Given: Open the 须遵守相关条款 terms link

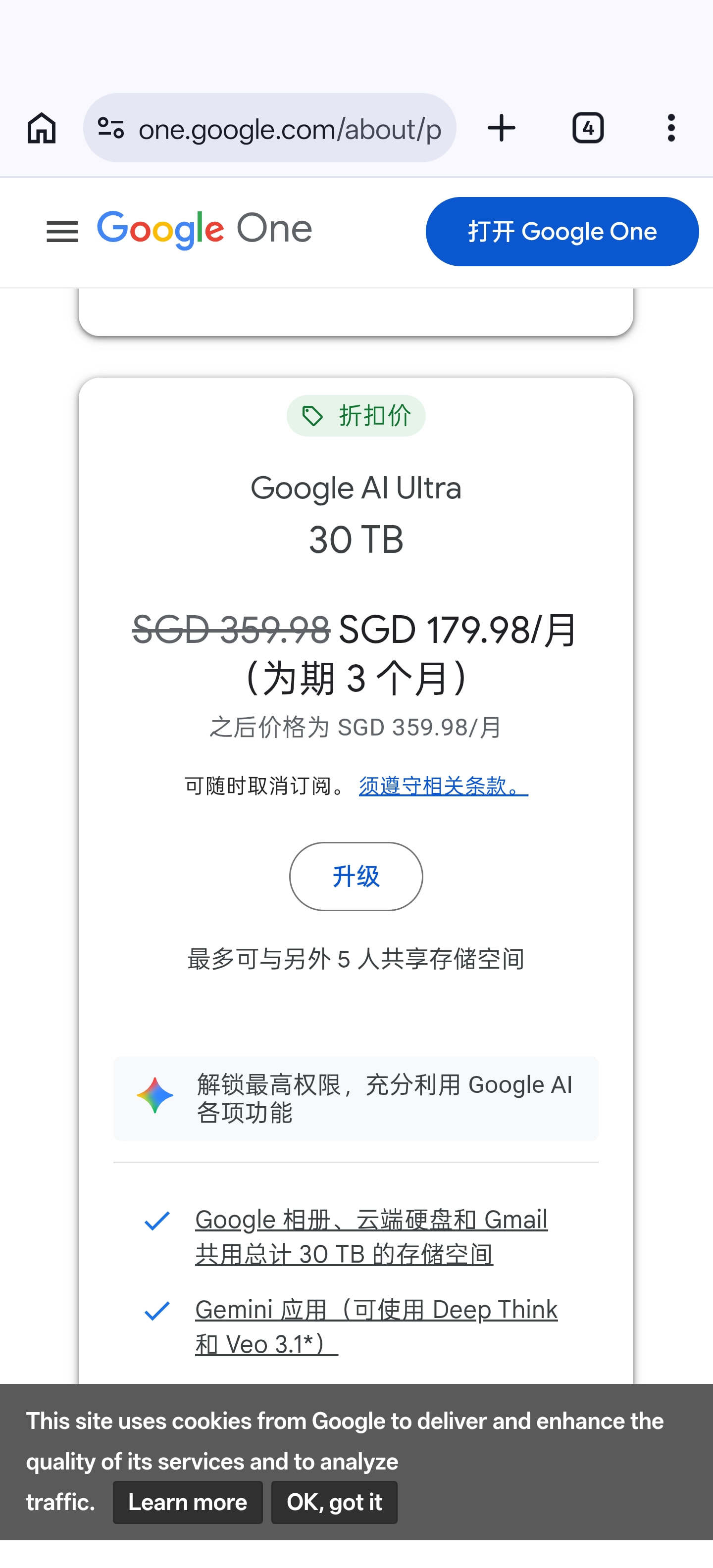Looking at the screenshot, I should point(443,786).
